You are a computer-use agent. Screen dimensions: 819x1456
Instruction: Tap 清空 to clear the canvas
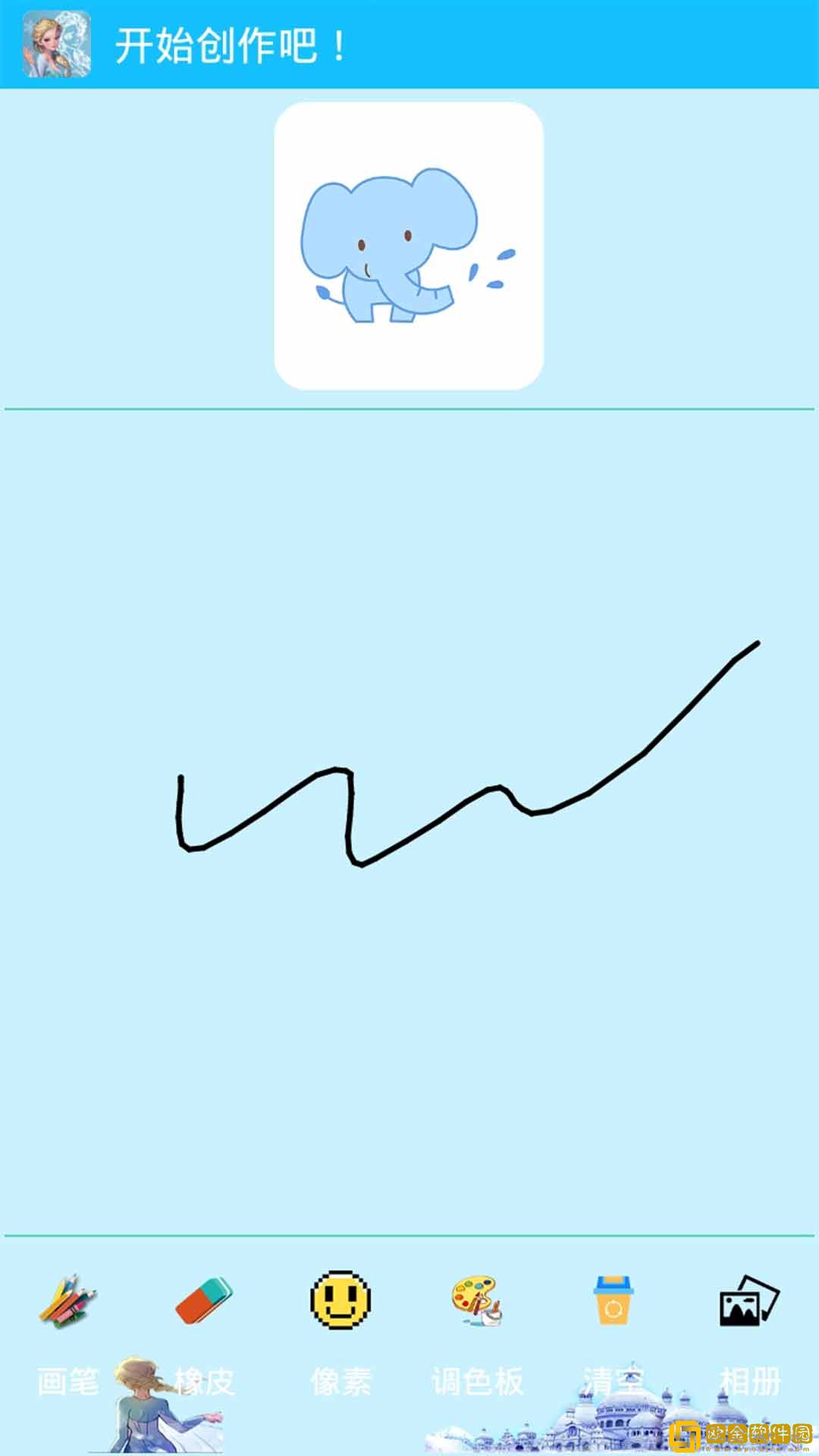tap(613, 1301)
